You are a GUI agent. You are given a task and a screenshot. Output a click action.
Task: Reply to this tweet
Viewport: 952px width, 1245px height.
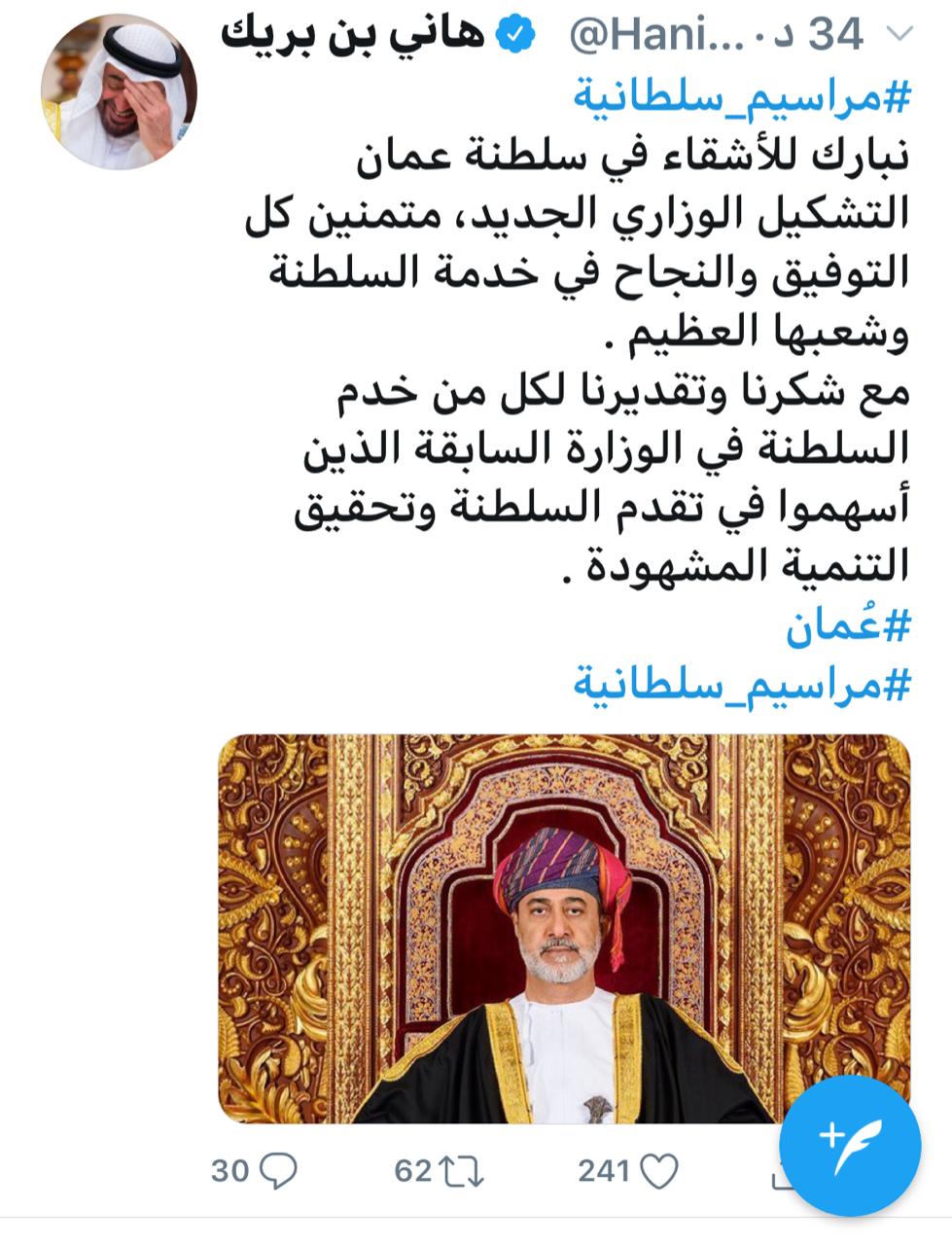tap(279, 1170)
